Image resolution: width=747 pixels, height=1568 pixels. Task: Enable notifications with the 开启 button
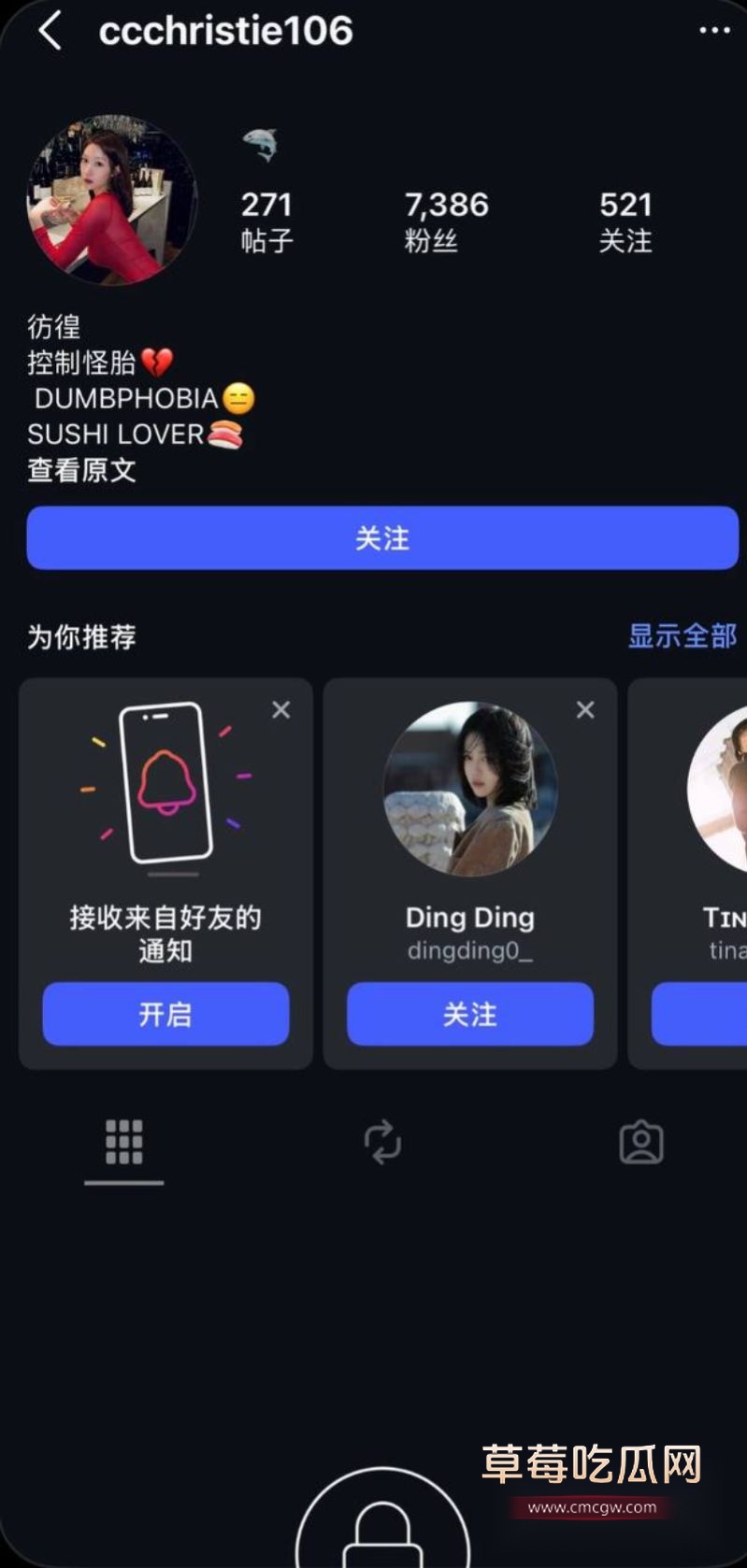165,1014
